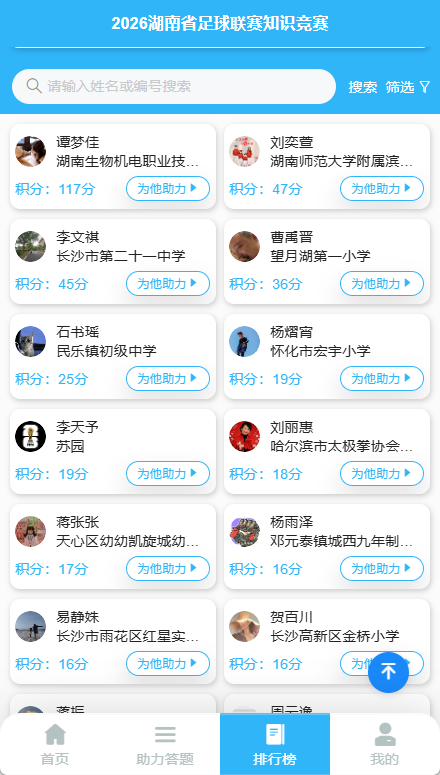The width and height of the screenshot is (440, 775).
Task: Tap 为他助力 for 杨雨泽
Action: [382, 568]
